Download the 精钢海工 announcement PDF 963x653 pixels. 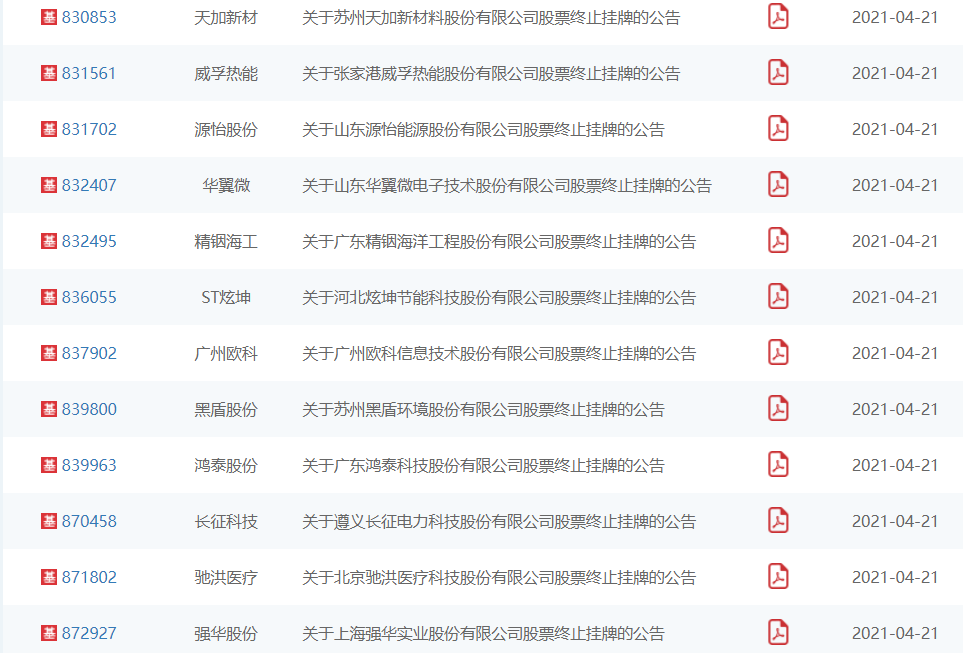point(778,241)
